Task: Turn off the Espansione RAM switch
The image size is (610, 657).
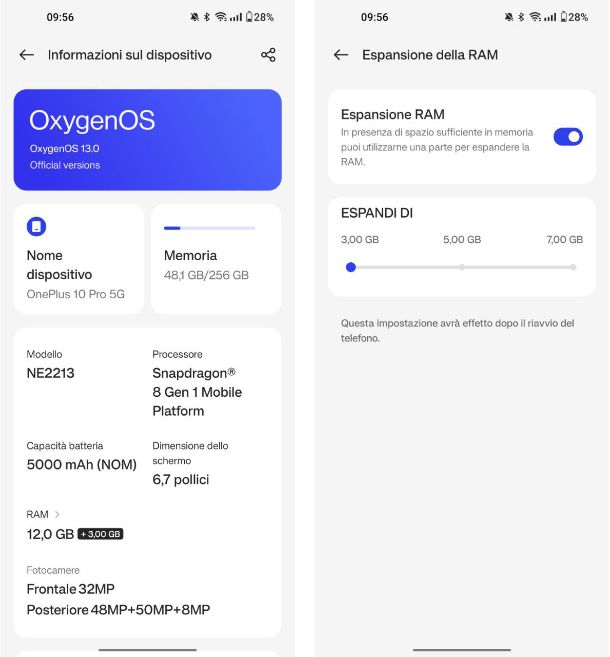Action: pos(567,137)
